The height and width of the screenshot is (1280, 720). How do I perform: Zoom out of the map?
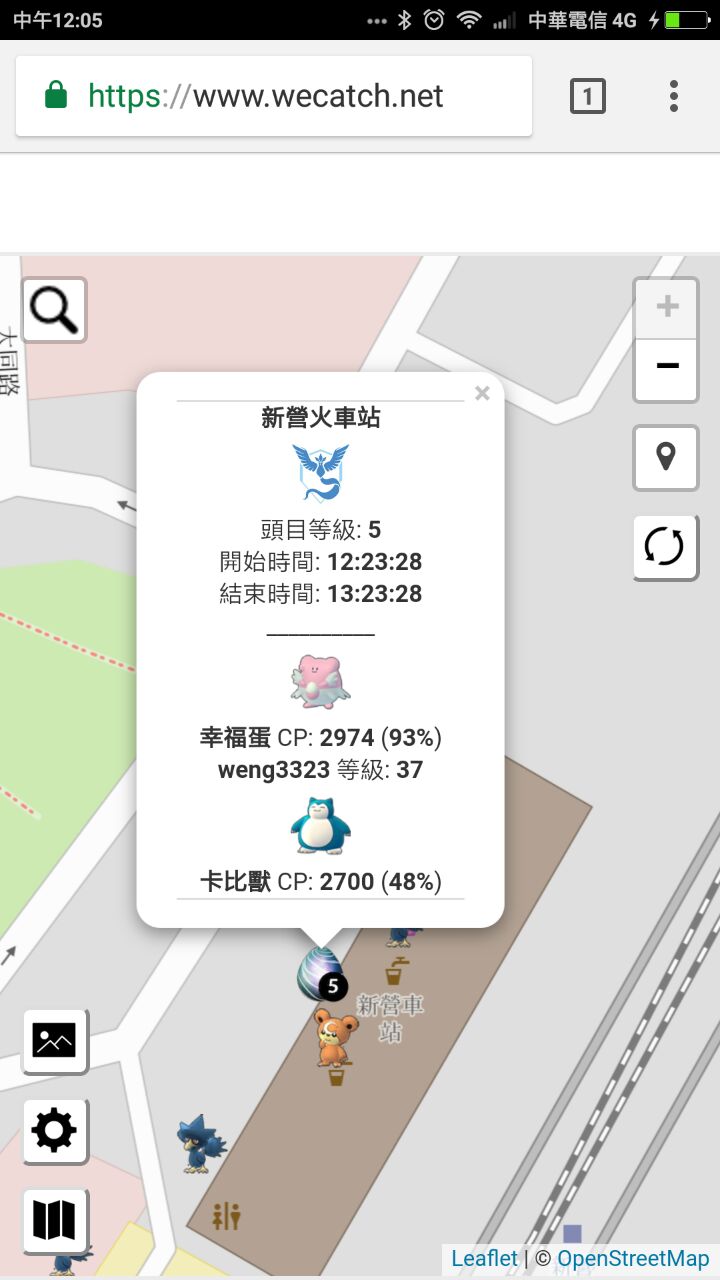(x=666, y=367)
